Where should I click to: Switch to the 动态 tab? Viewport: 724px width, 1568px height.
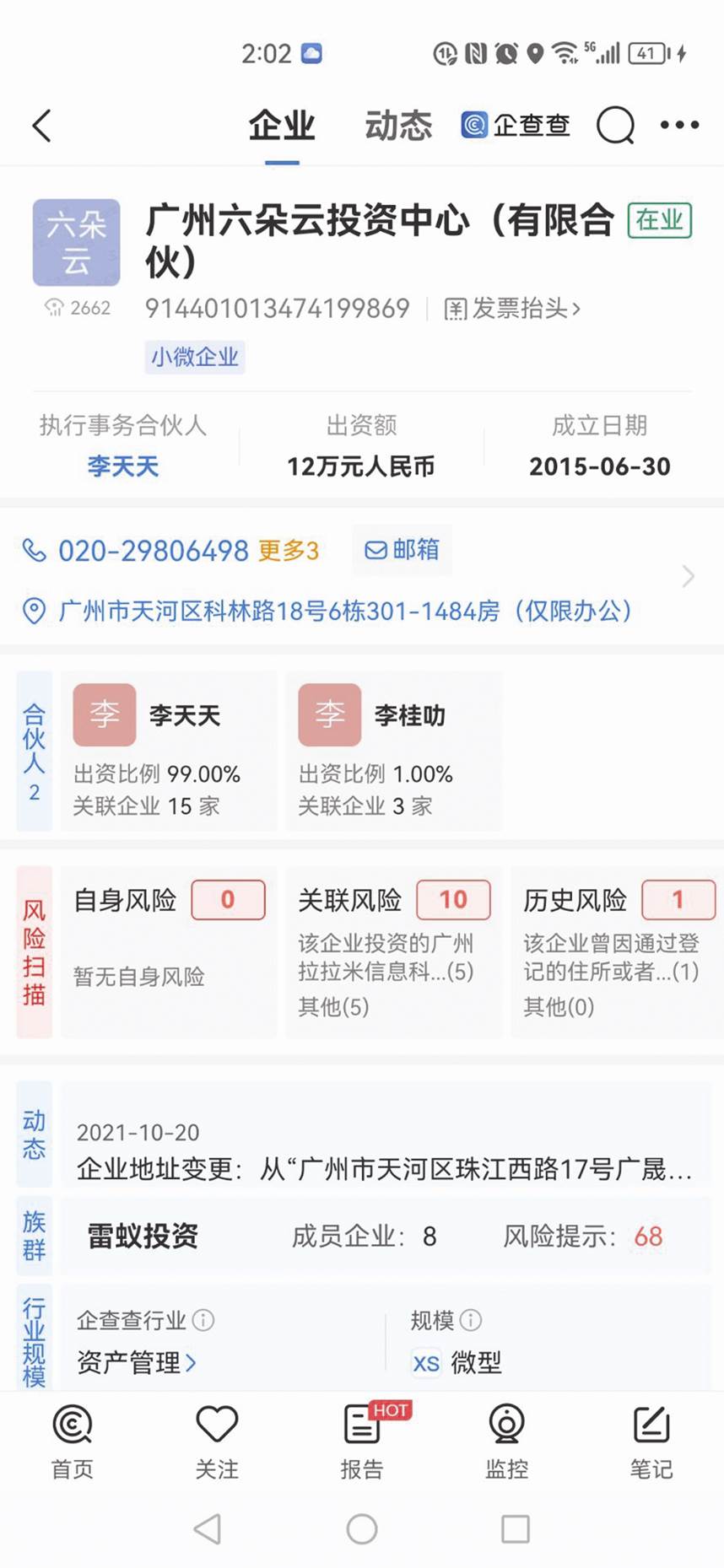click(x=398, y=126)
